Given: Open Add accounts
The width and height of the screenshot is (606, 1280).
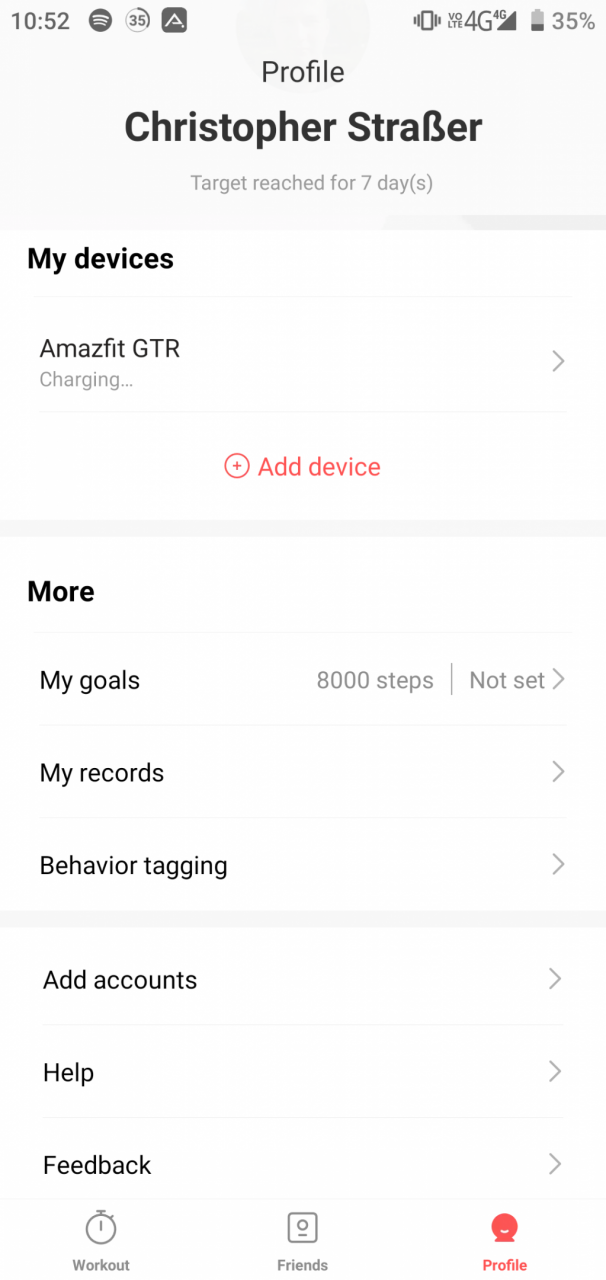Looking at the screenshot, I should pyautogui.click(x=303, y=979).
